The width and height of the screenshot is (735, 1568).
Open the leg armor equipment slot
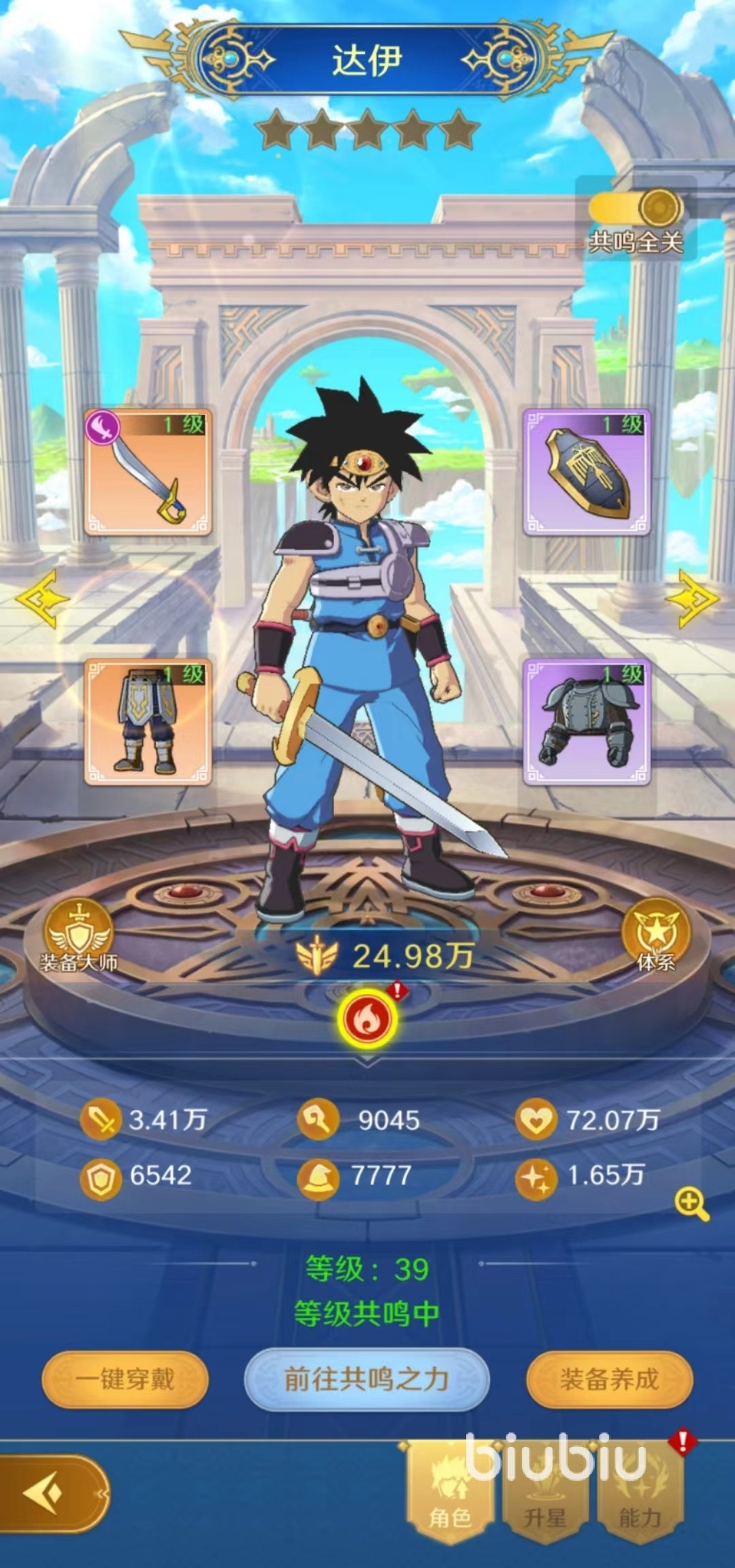148,722
